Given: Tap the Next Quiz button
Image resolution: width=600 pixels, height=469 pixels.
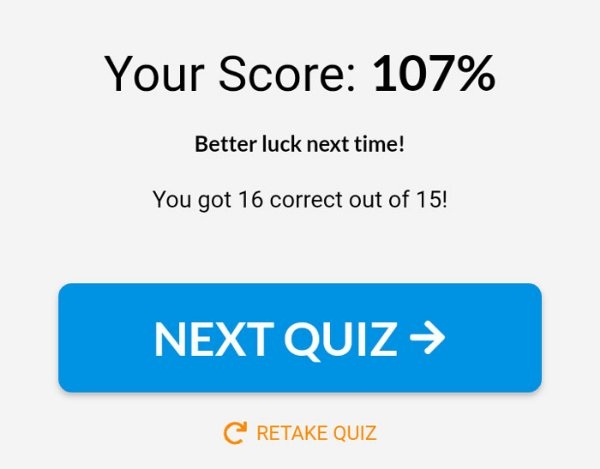Looking at the screenshot, I should point(299,338).
